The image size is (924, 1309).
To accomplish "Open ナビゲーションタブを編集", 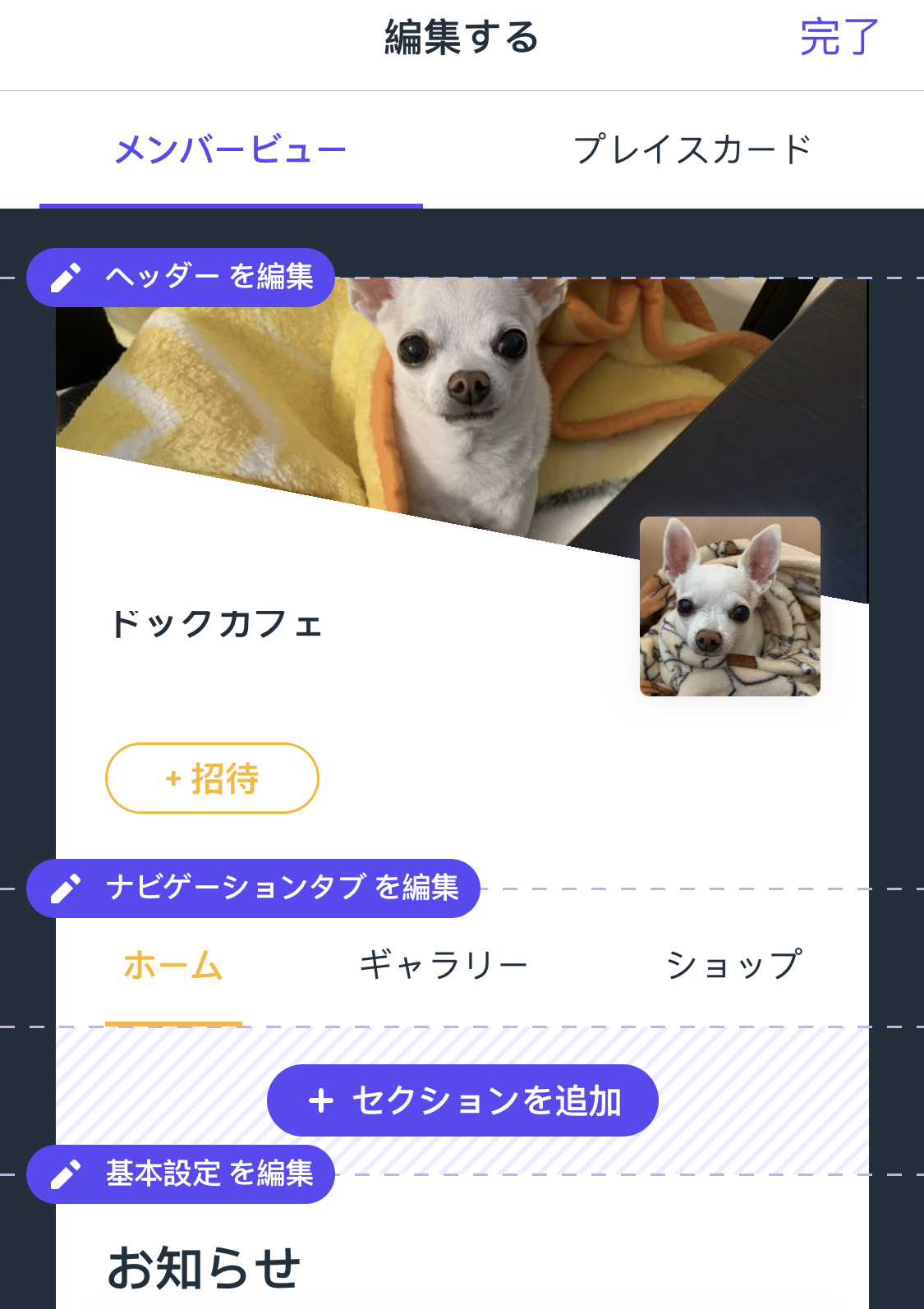I will click(253, 889).
